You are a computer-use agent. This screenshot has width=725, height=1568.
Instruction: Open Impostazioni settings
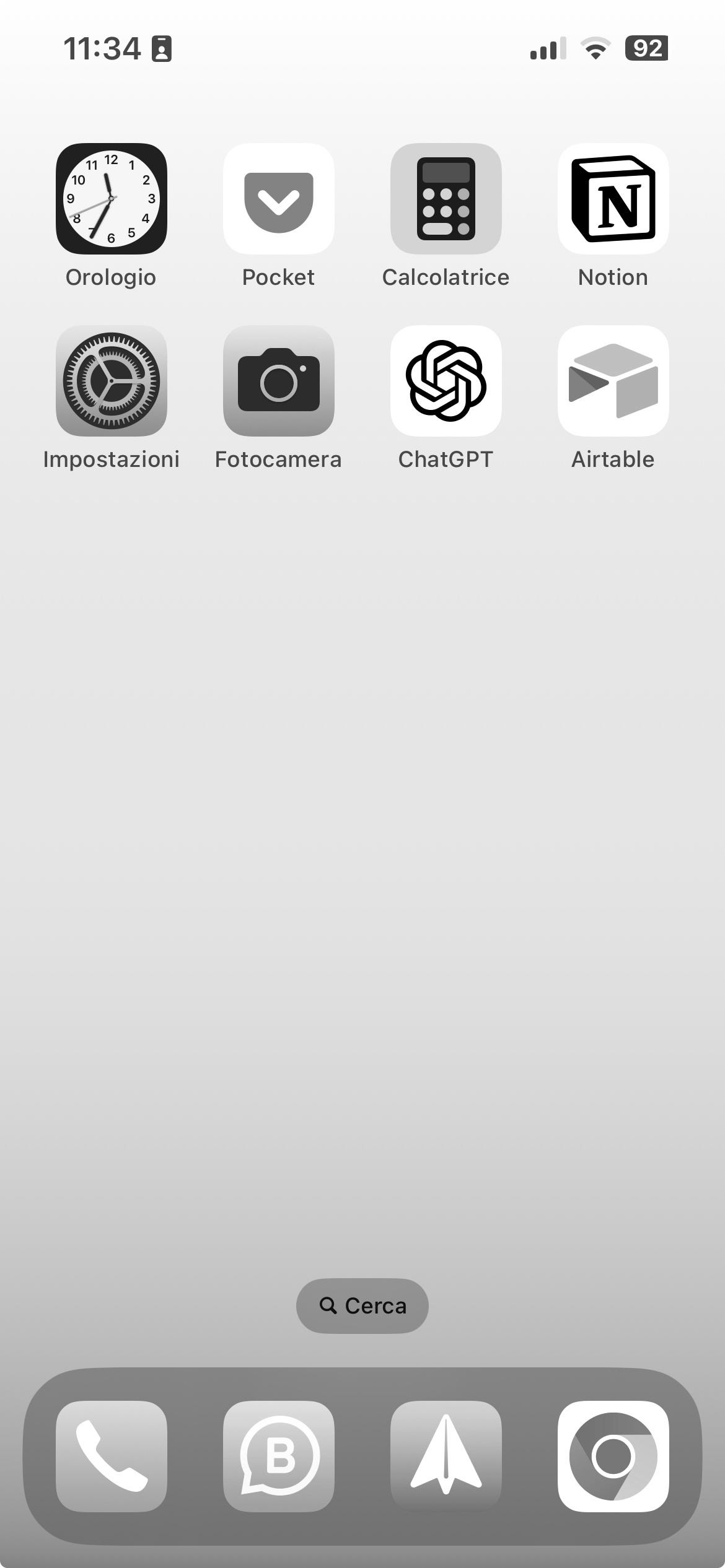point(112,381)
